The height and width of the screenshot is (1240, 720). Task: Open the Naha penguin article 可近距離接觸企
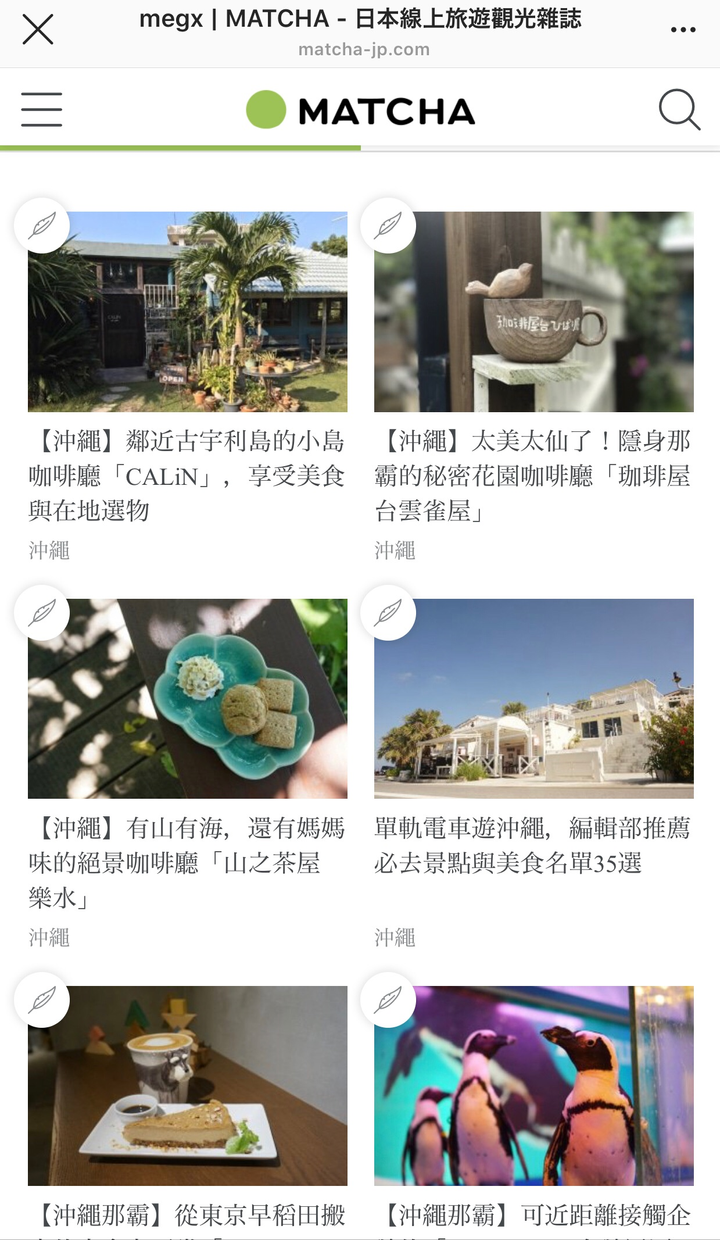pos(533,1215)
